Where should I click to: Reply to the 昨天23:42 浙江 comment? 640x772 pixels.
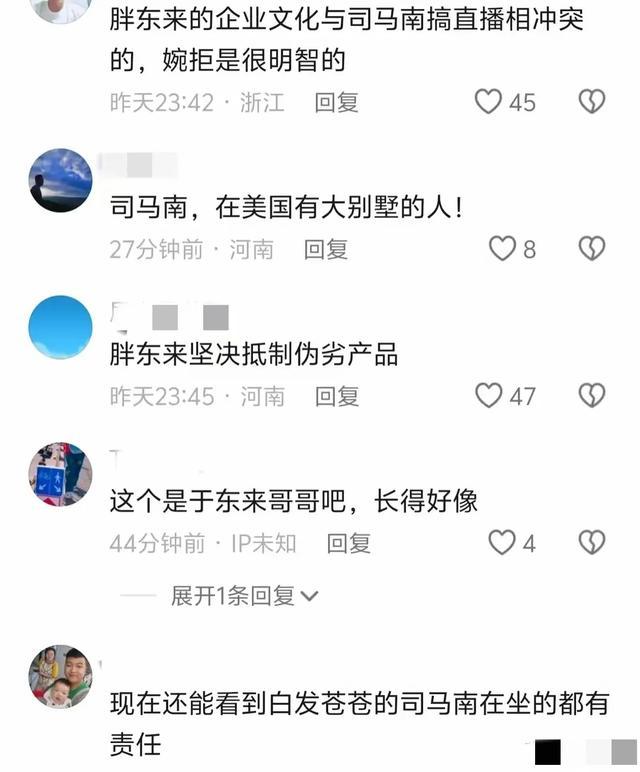[337, 102]
